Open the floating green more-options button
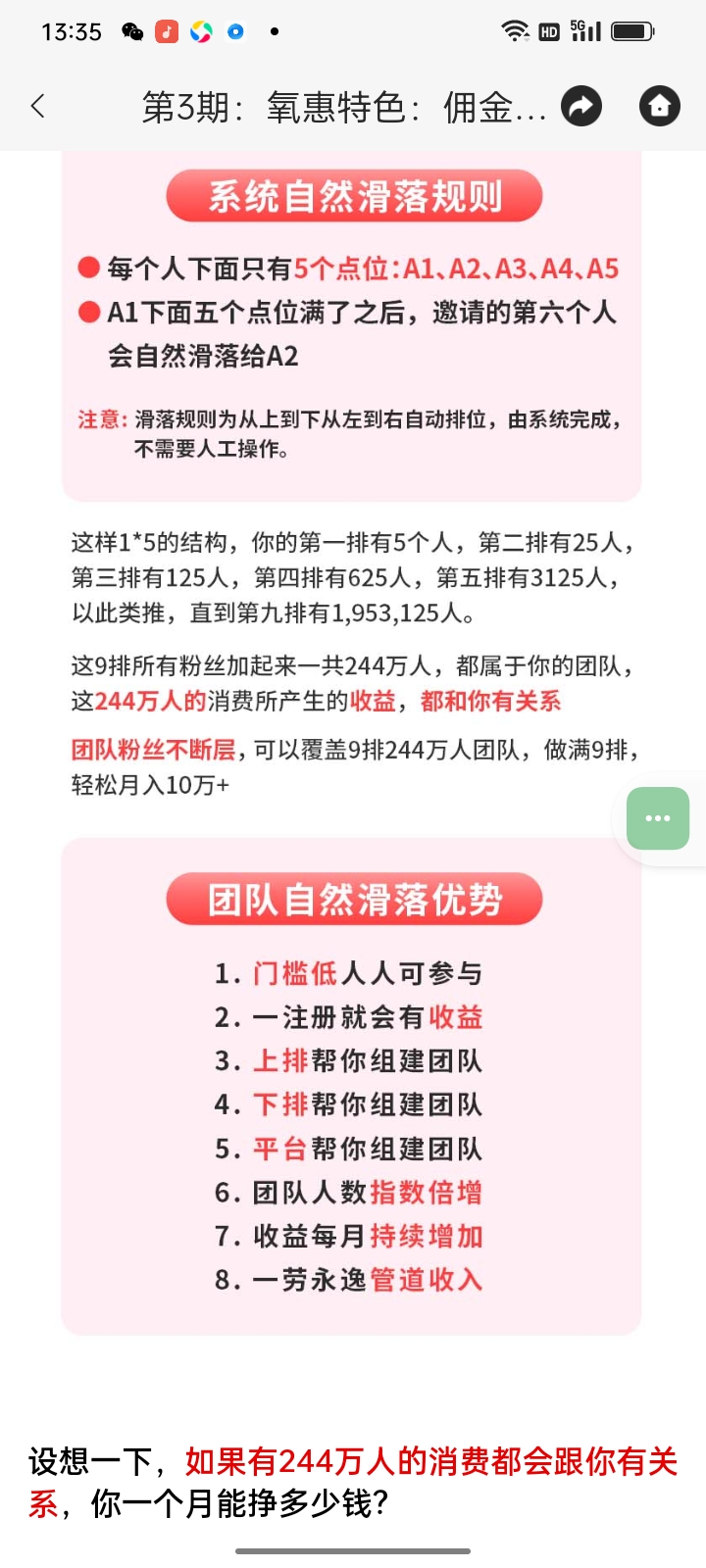 [657, 818]
